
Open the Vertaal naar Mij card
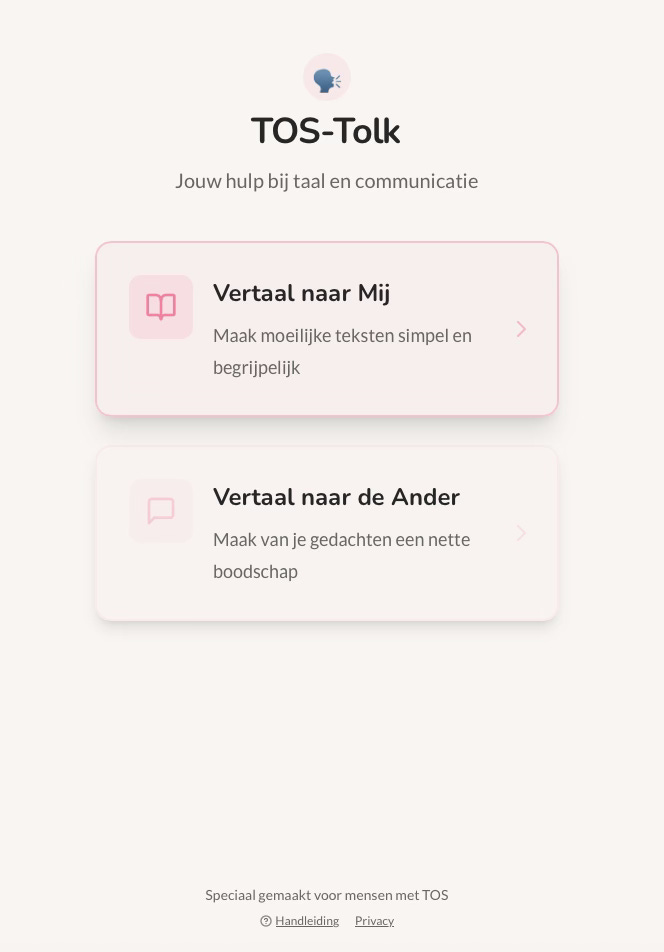click(326, 329)
